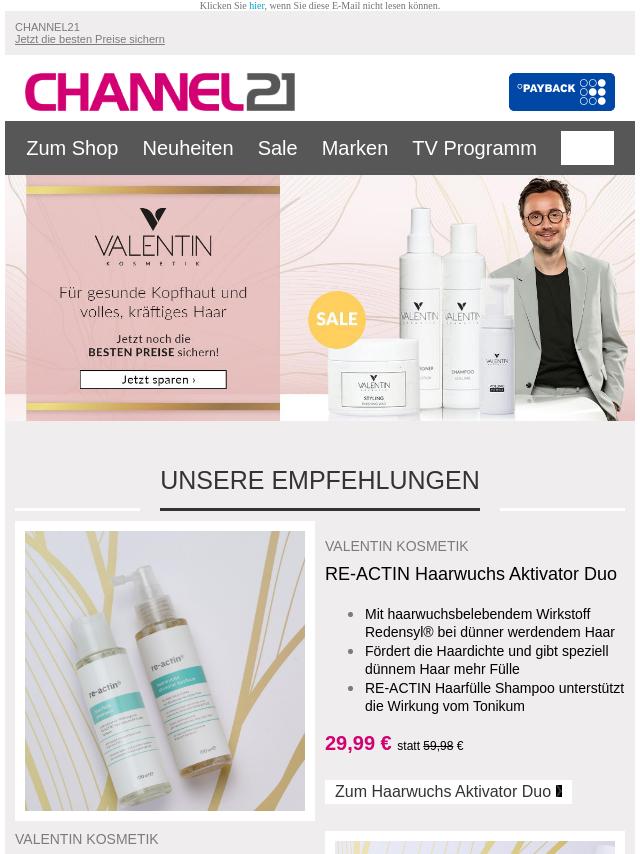The height and width of the screenshot is (854, 640).
Task: Open the Payback badge
Action: [x=561, y=92]
